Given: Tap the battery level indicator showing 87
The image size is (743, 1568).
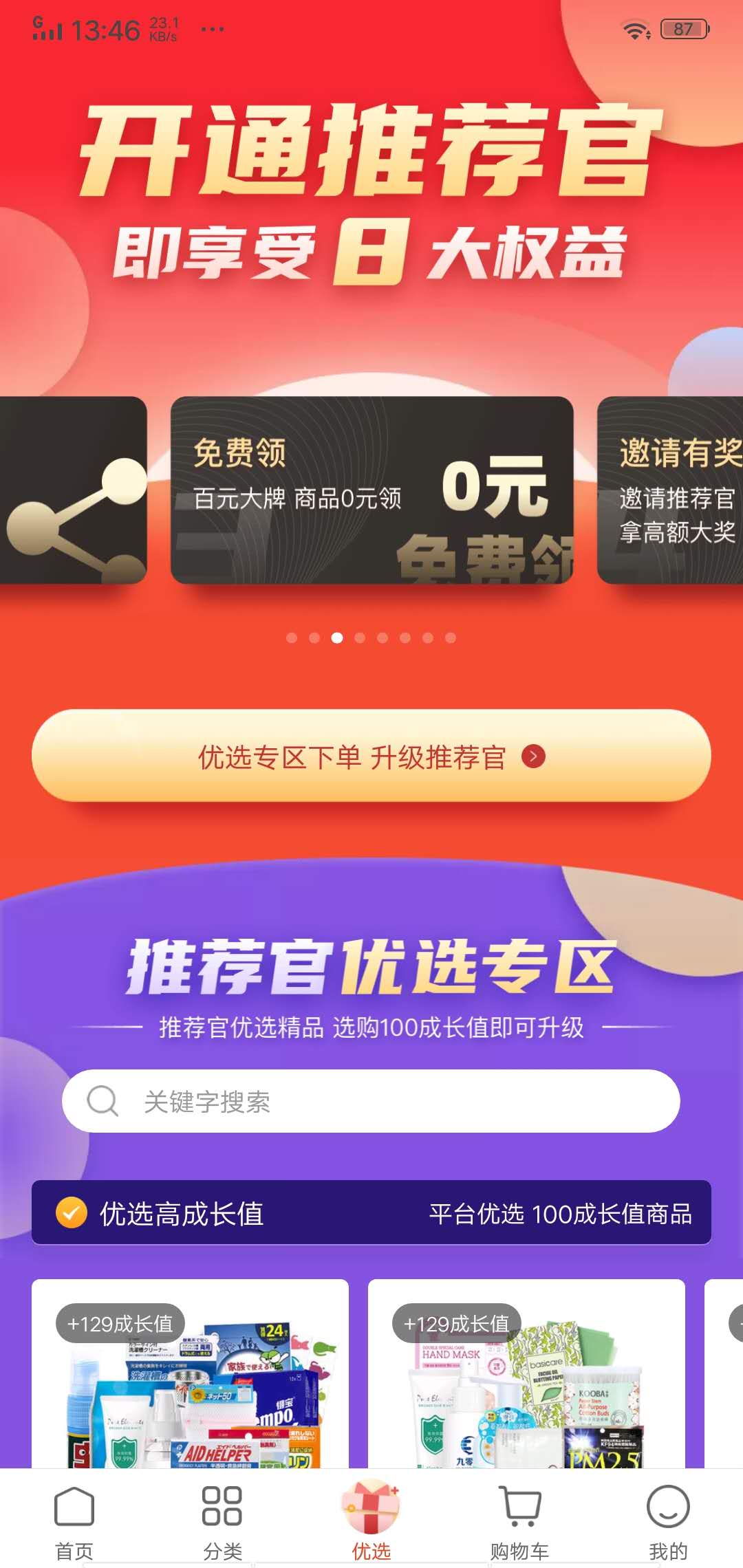Looking at the screenshot, I should point(685,29).
